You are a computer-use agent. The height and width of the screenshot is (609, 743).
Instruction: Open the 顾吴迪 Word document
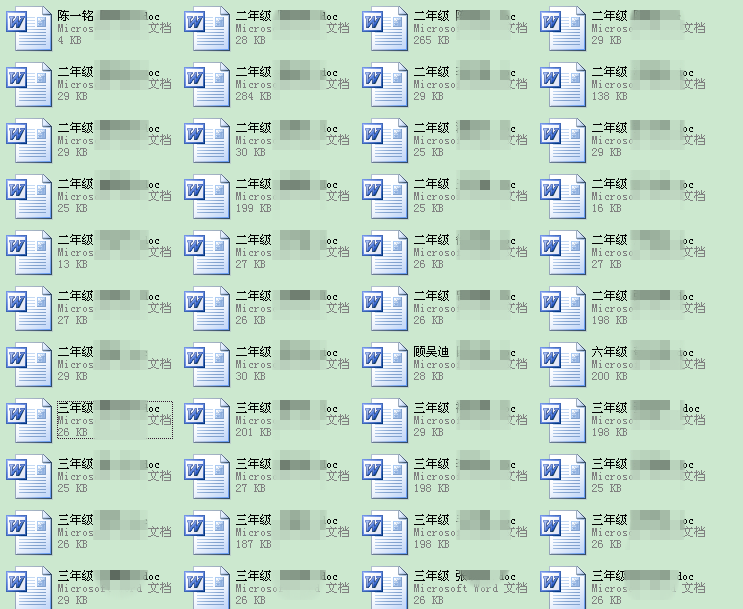pyautogui.click(x=385, y=364)
